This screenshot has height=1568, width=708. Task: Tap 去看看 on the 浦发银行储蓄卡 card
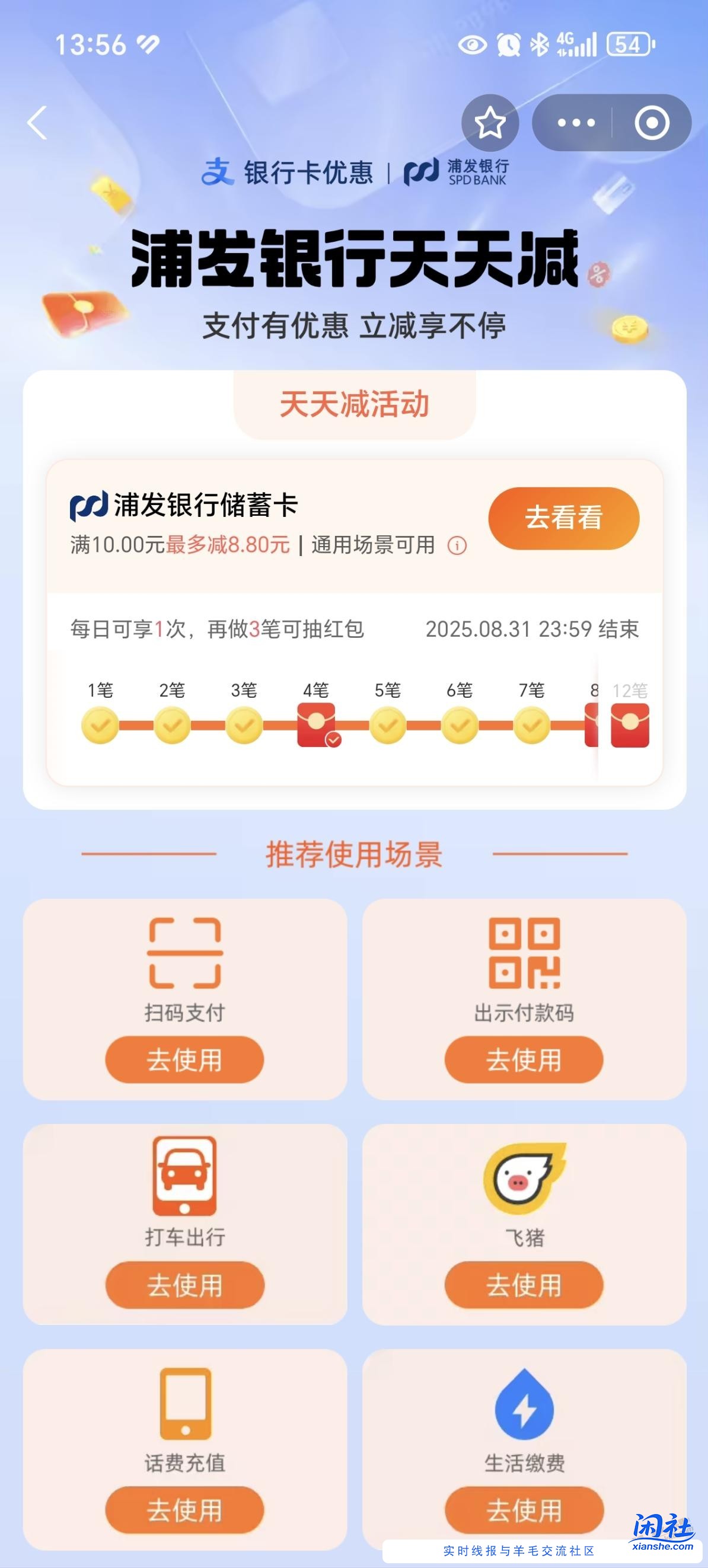coord(563,518)
